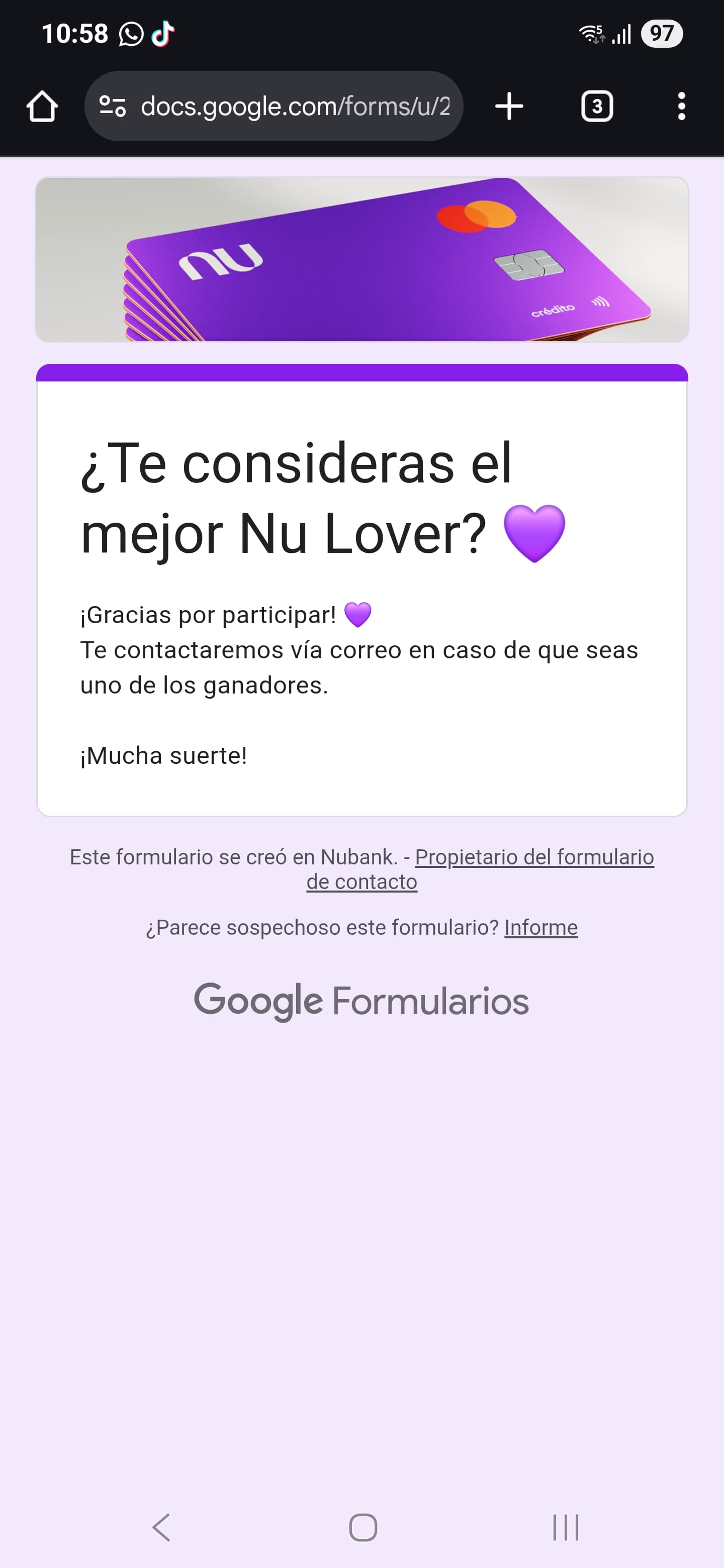Open the browser overflow menu
Screen dimensions: 724x1568
pyautogui.click(x=681, y=107)
